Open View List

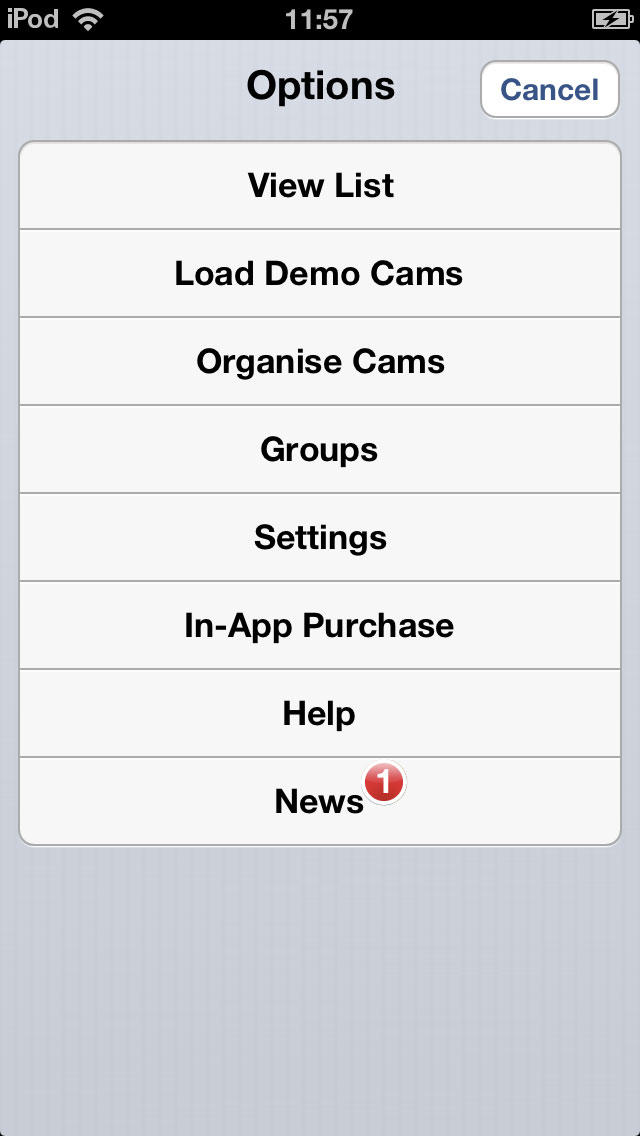click(x=320, y=185)
